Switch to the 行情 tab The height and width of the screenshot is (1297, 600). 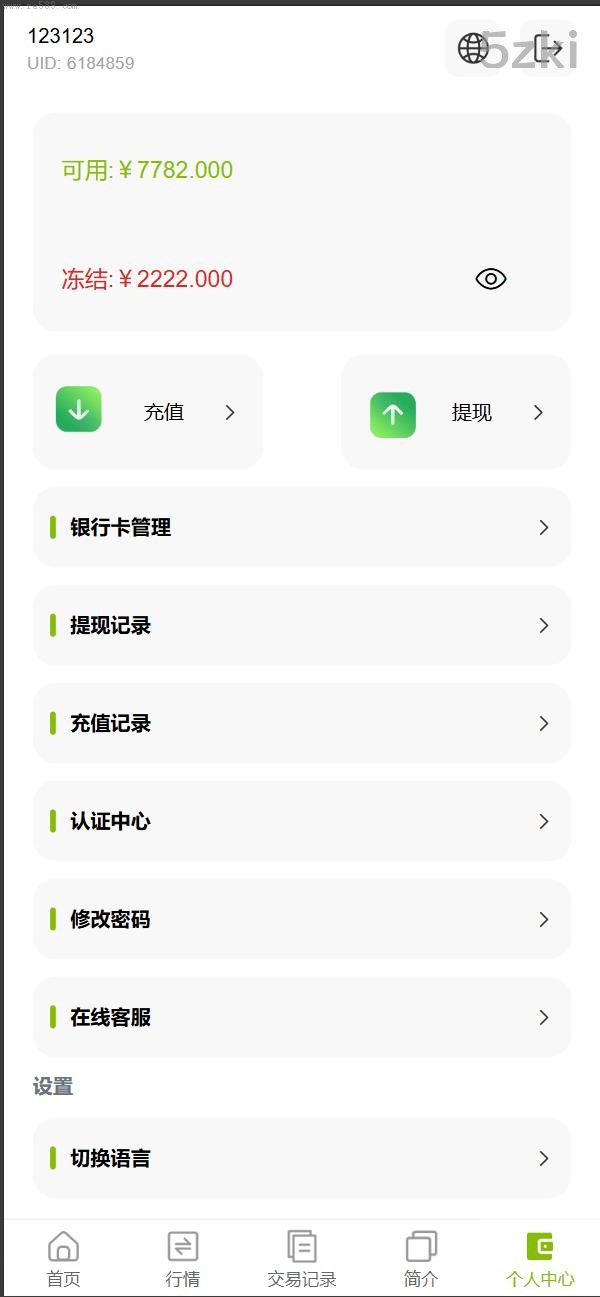pyautogui.click(x=183, y=1258)
